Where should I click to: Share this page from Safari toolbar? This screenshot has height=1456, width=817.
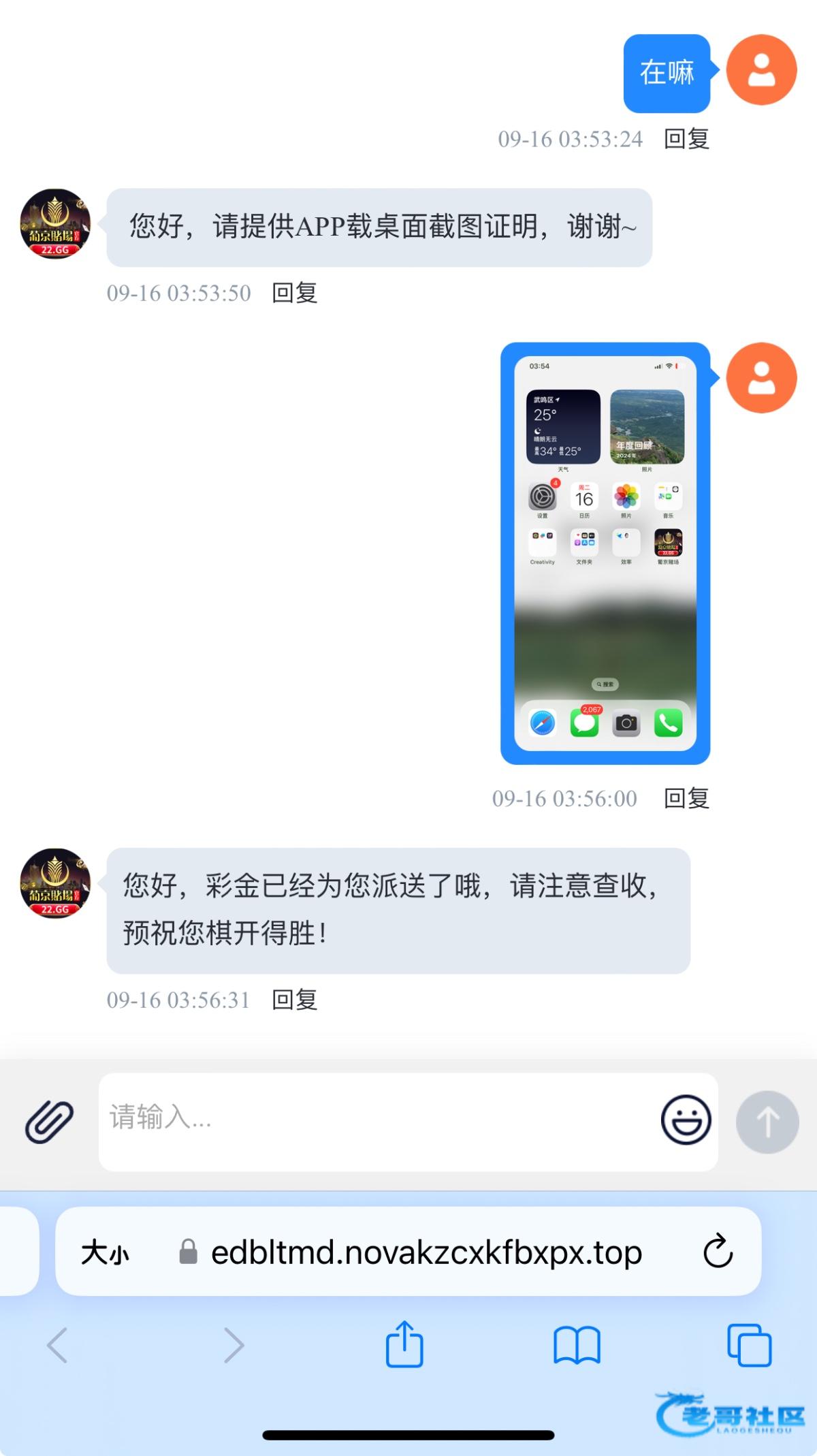[404, 1344]
